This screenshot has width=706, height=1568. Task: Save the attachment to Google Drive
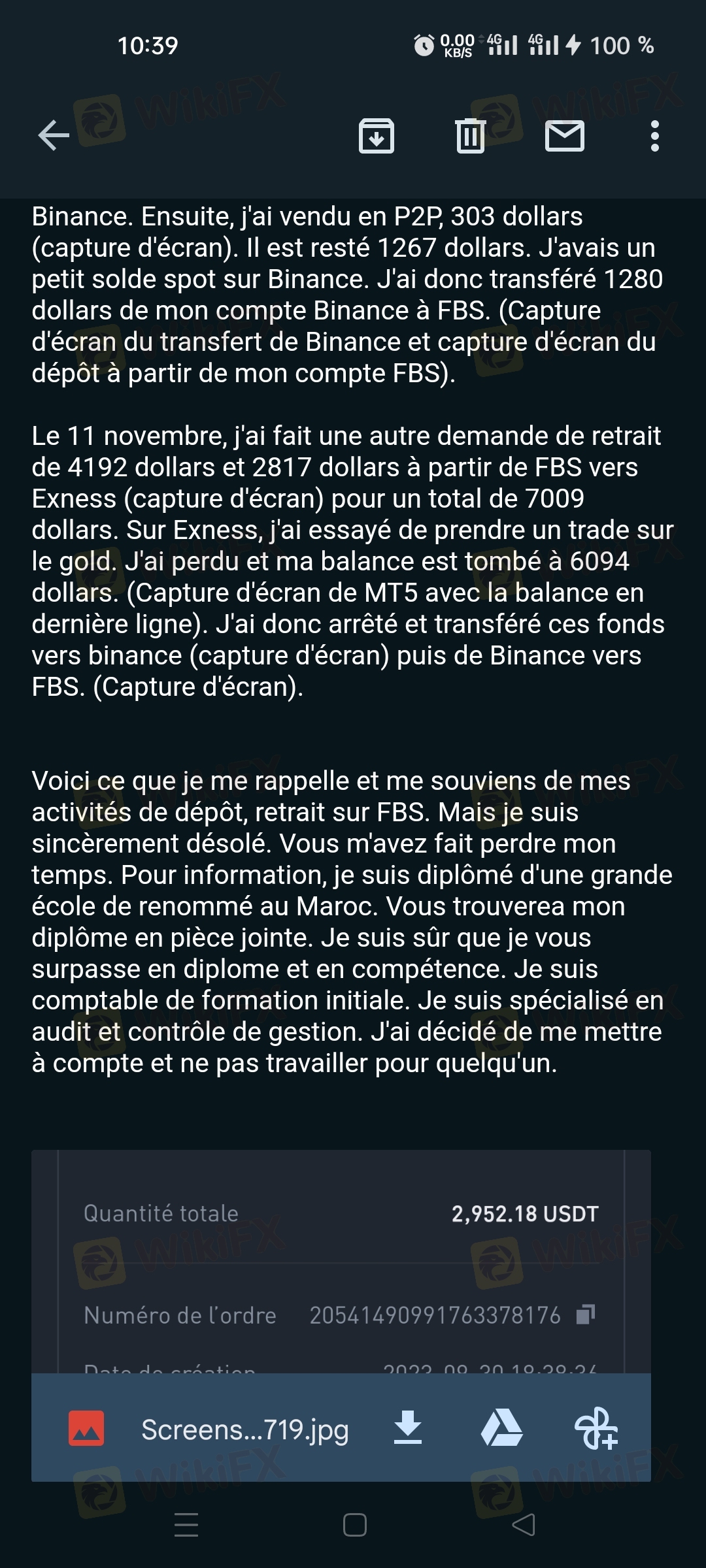501,1428
